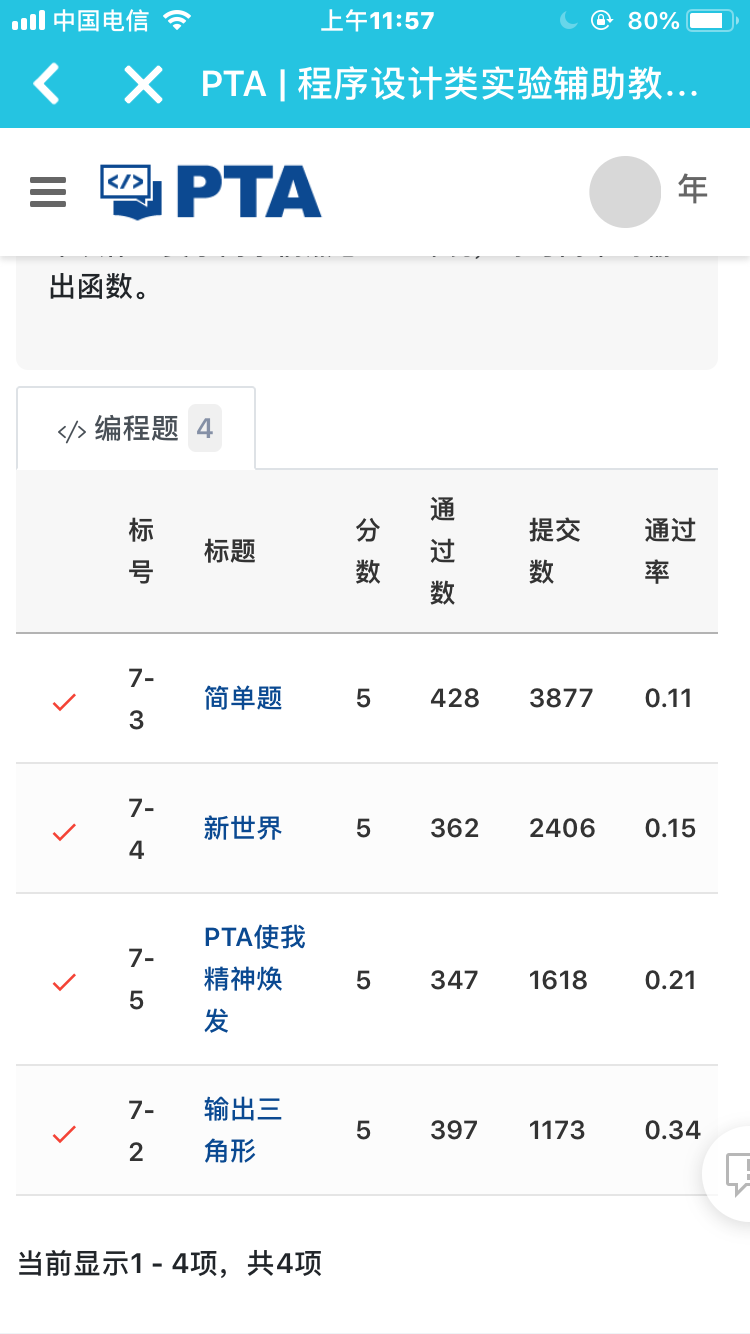The width and height of the screenshot is (750, 1334).
Task: Open problem 输出三角形
Action: tap(243, 1130)
